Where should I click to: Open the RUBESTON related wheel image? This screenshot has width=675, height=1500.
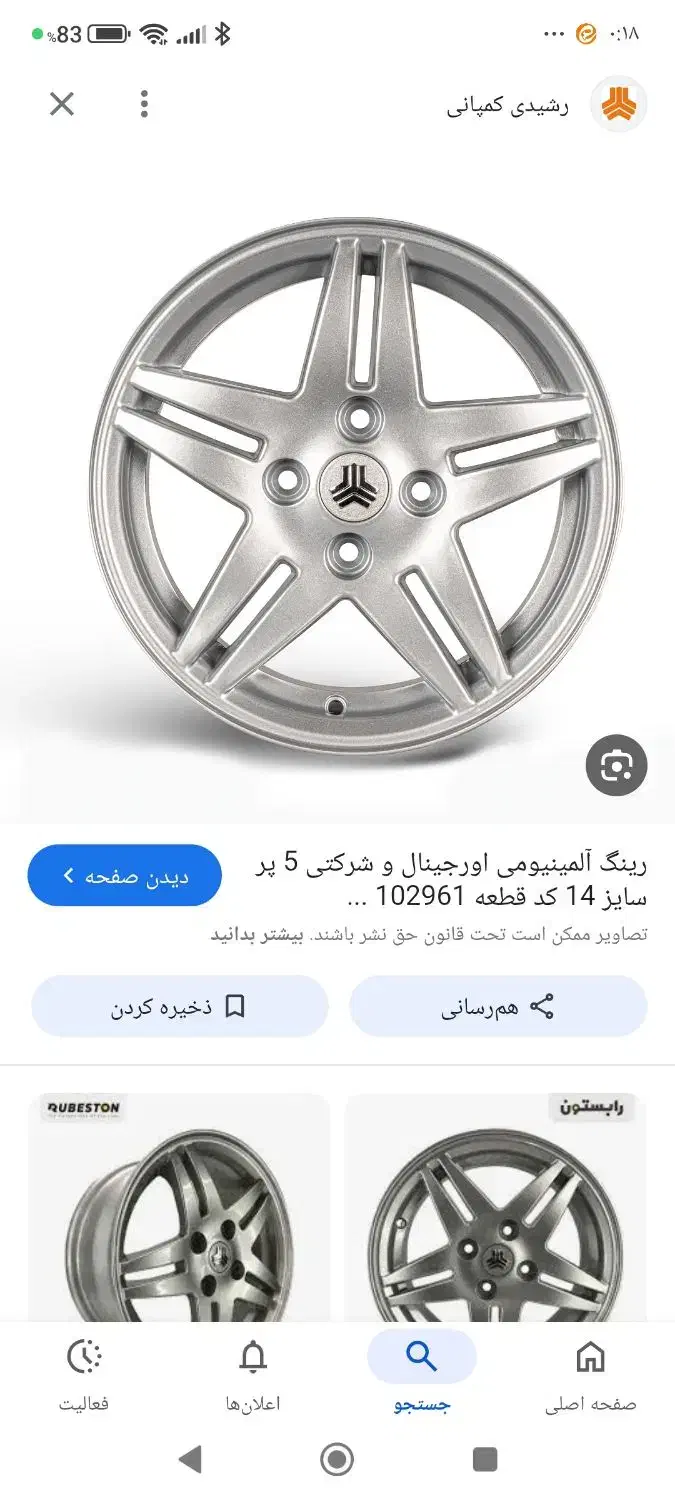[179, 1210]
